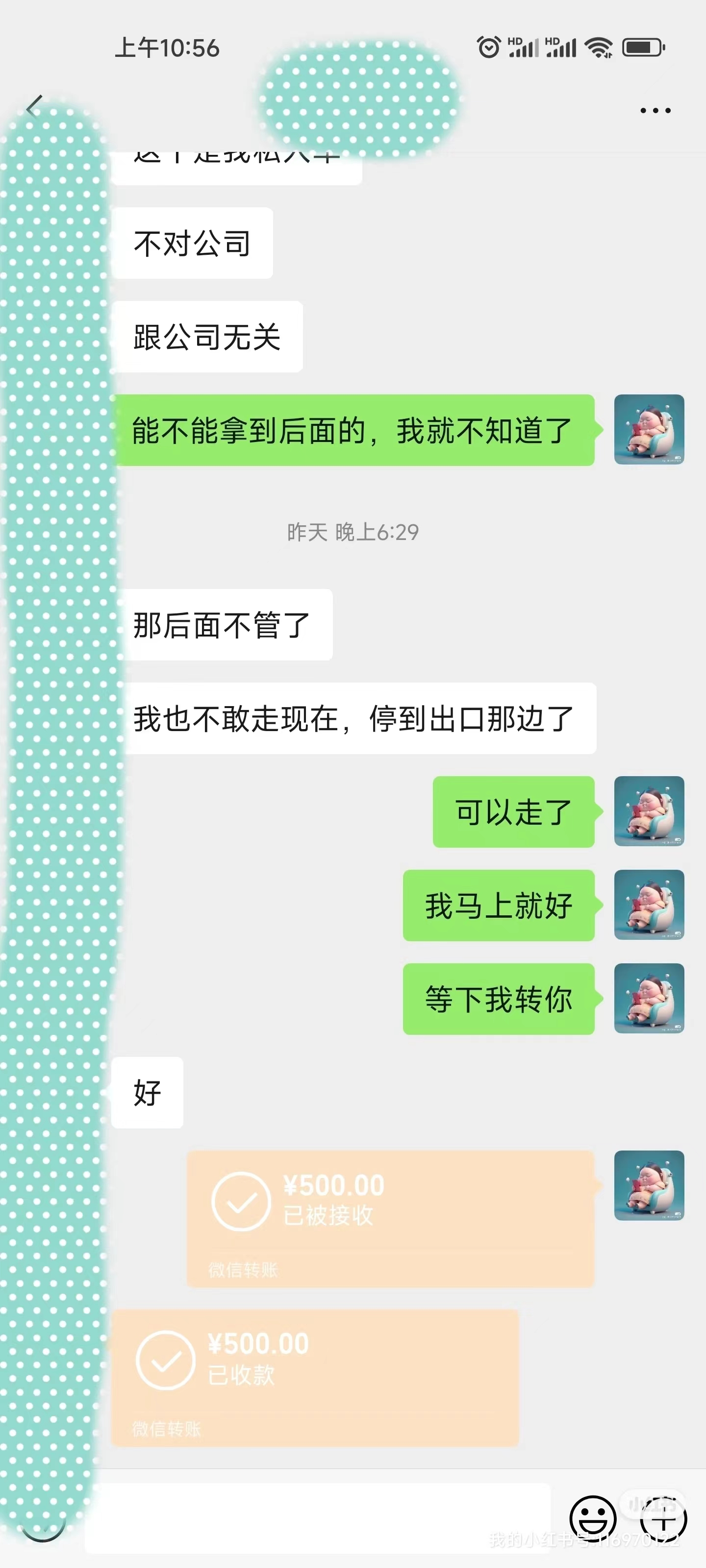Open the three-dot chat options menu
Viewport: 706px width, 1568px height.
[x=656, y=110]
